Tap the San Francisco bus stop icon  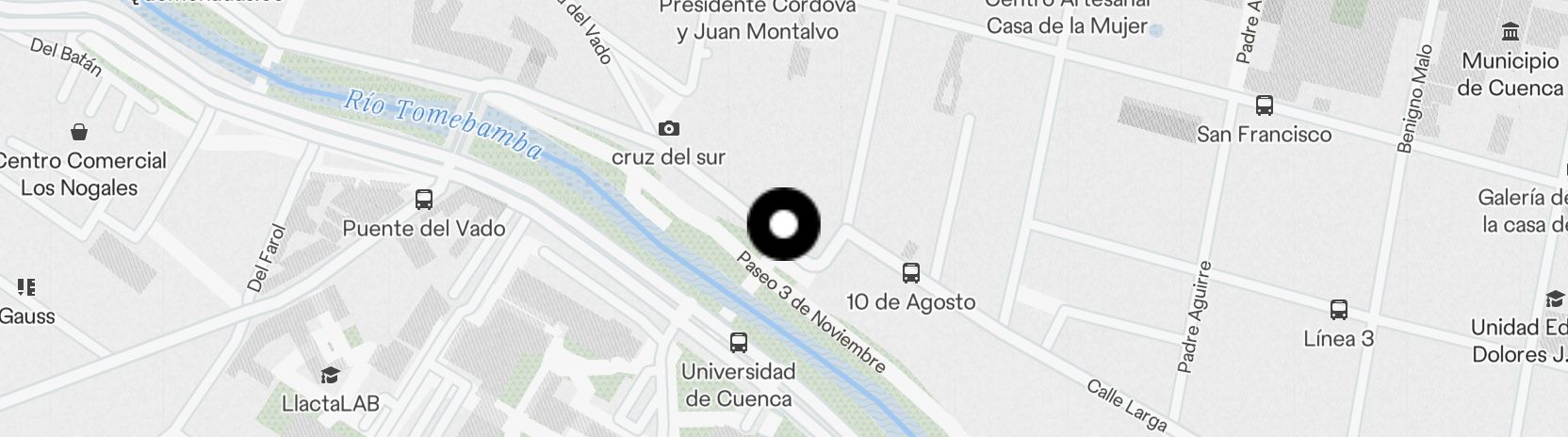pos(1265,105)
